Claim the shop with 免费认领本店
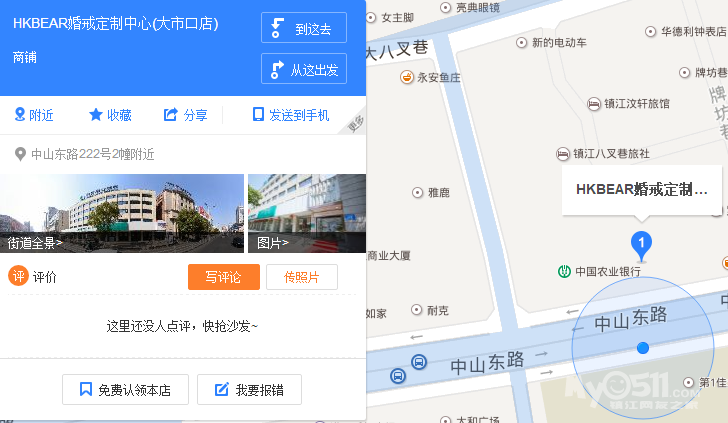The image size is (728, 423). pyautogui.click(x=125, y=390)
